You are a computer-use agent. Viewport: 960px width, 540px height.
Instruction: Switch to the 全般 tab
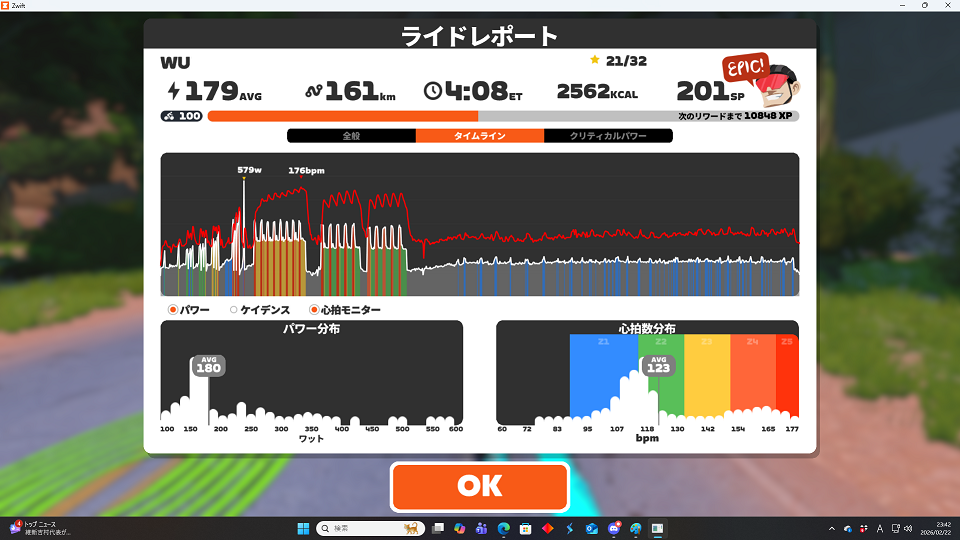351,136
